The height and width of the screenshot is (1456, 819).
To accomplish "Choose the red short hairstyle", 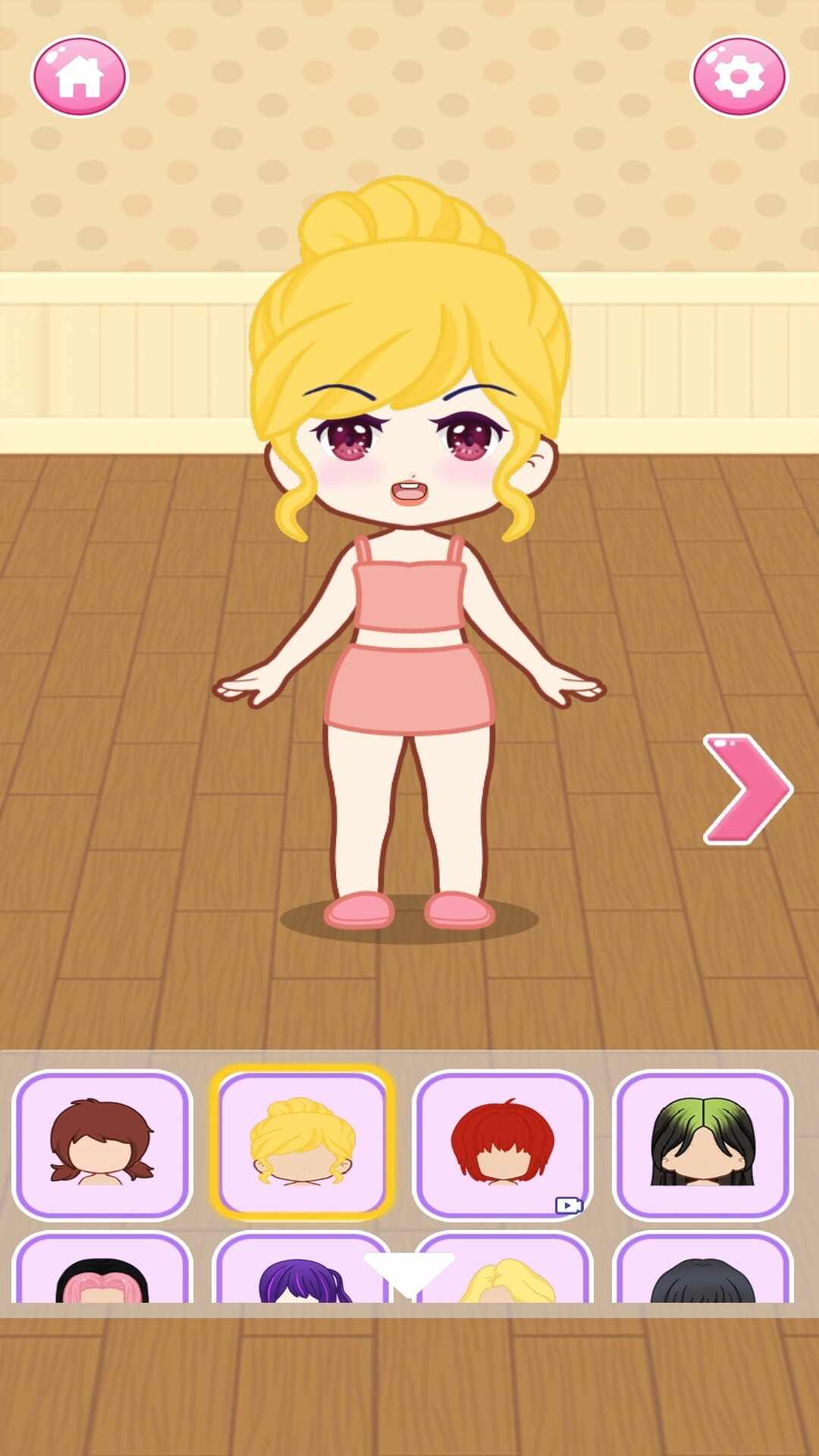I will coord(502,1144).
